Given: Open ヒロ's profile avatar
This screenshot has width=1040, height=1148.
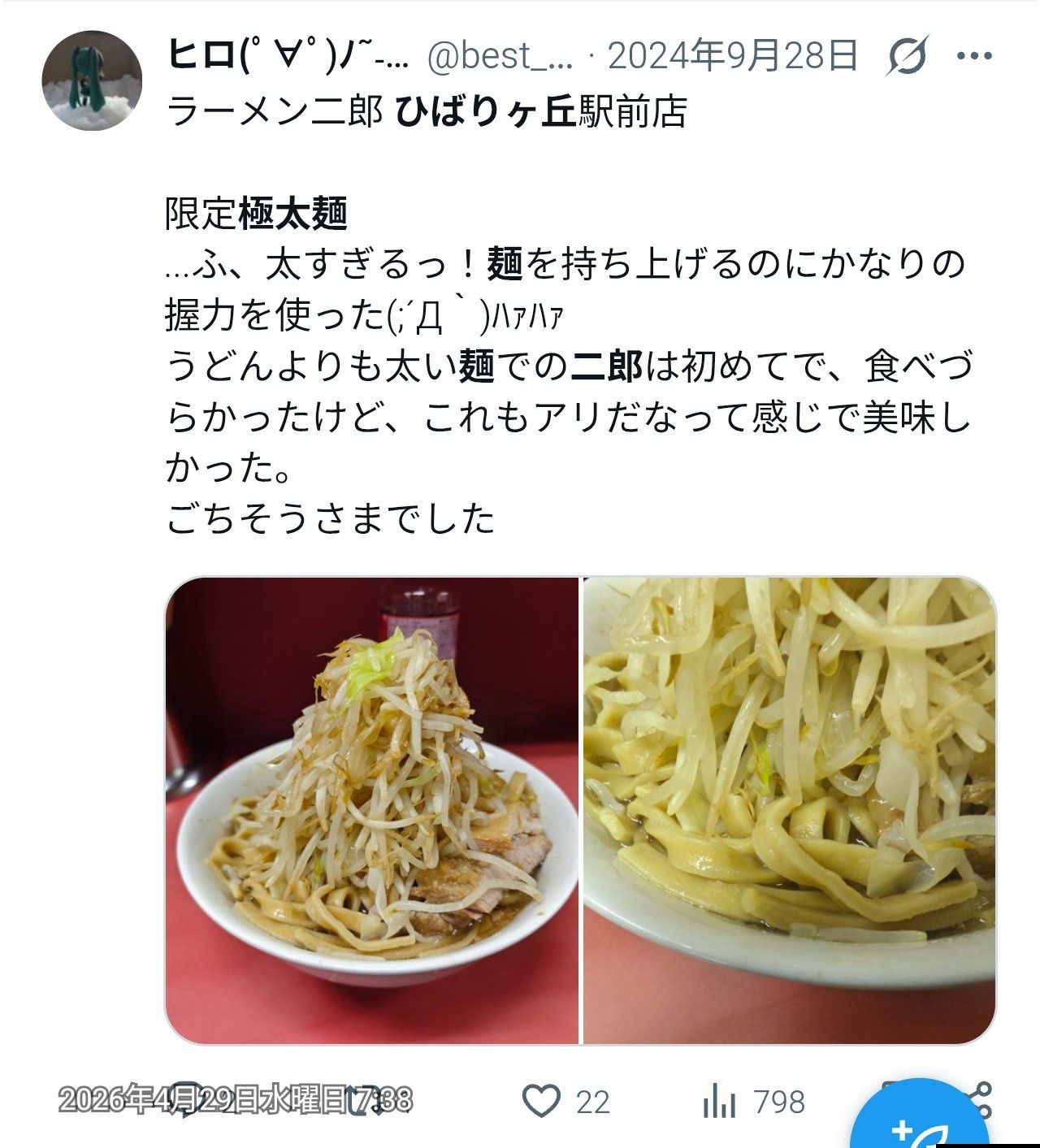Looking at the screenshot, I should coord(92,81).
